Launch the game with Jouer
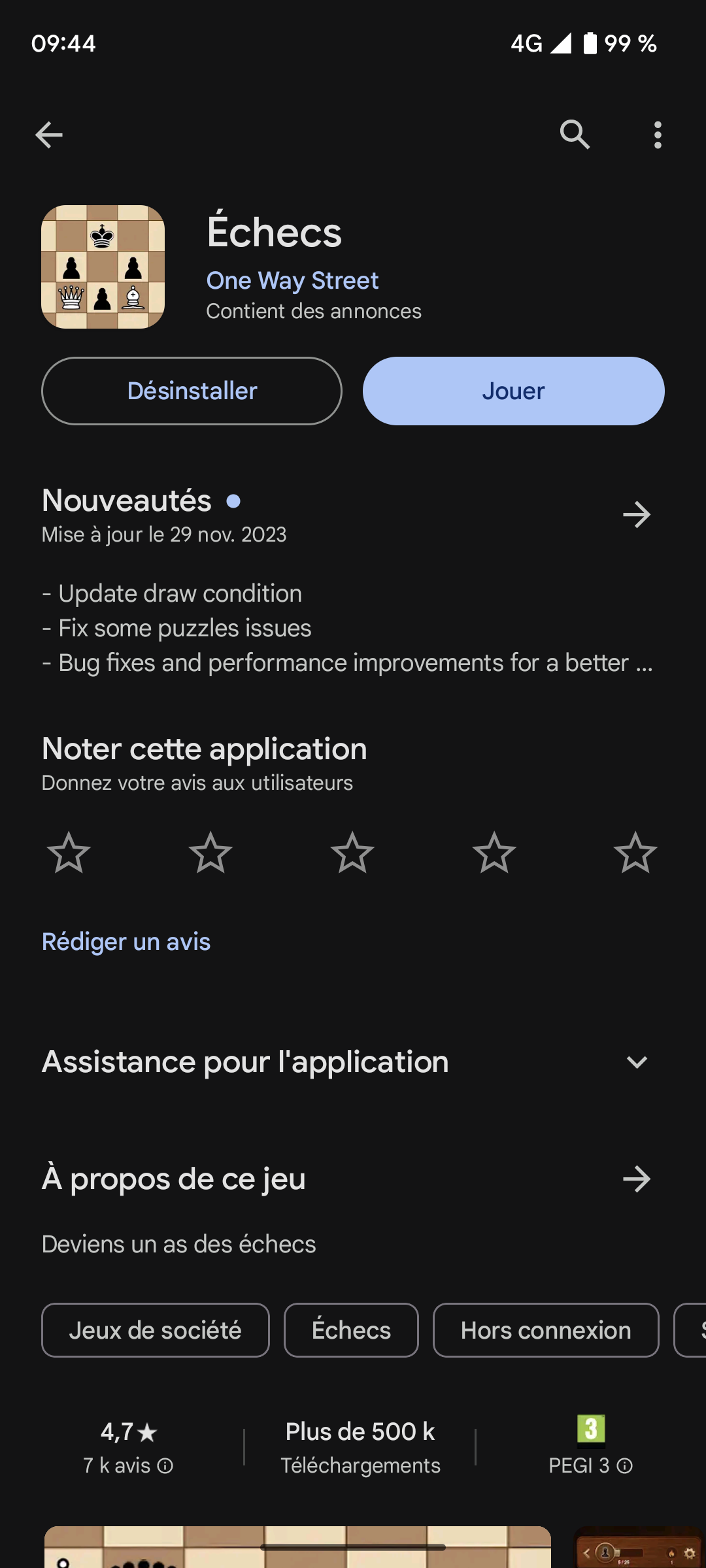Viewport: 706px width, 1568px height. click(513, 391)
